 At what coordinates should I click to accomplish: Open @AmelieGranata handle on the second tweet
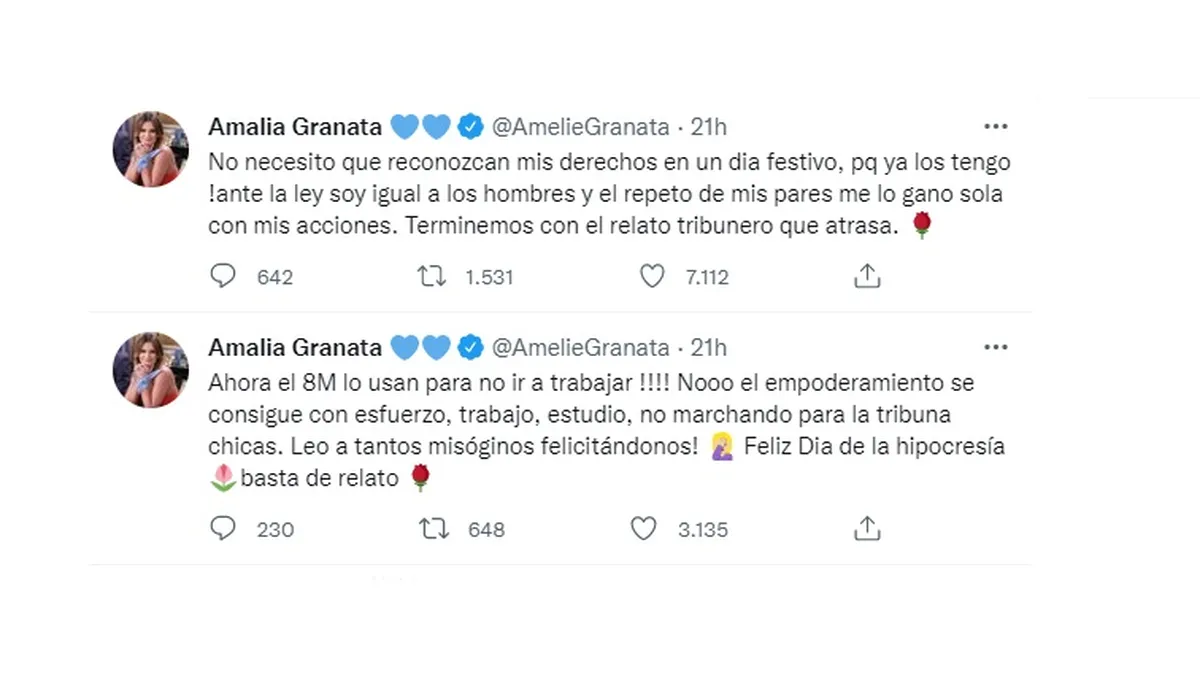point(578,348)
